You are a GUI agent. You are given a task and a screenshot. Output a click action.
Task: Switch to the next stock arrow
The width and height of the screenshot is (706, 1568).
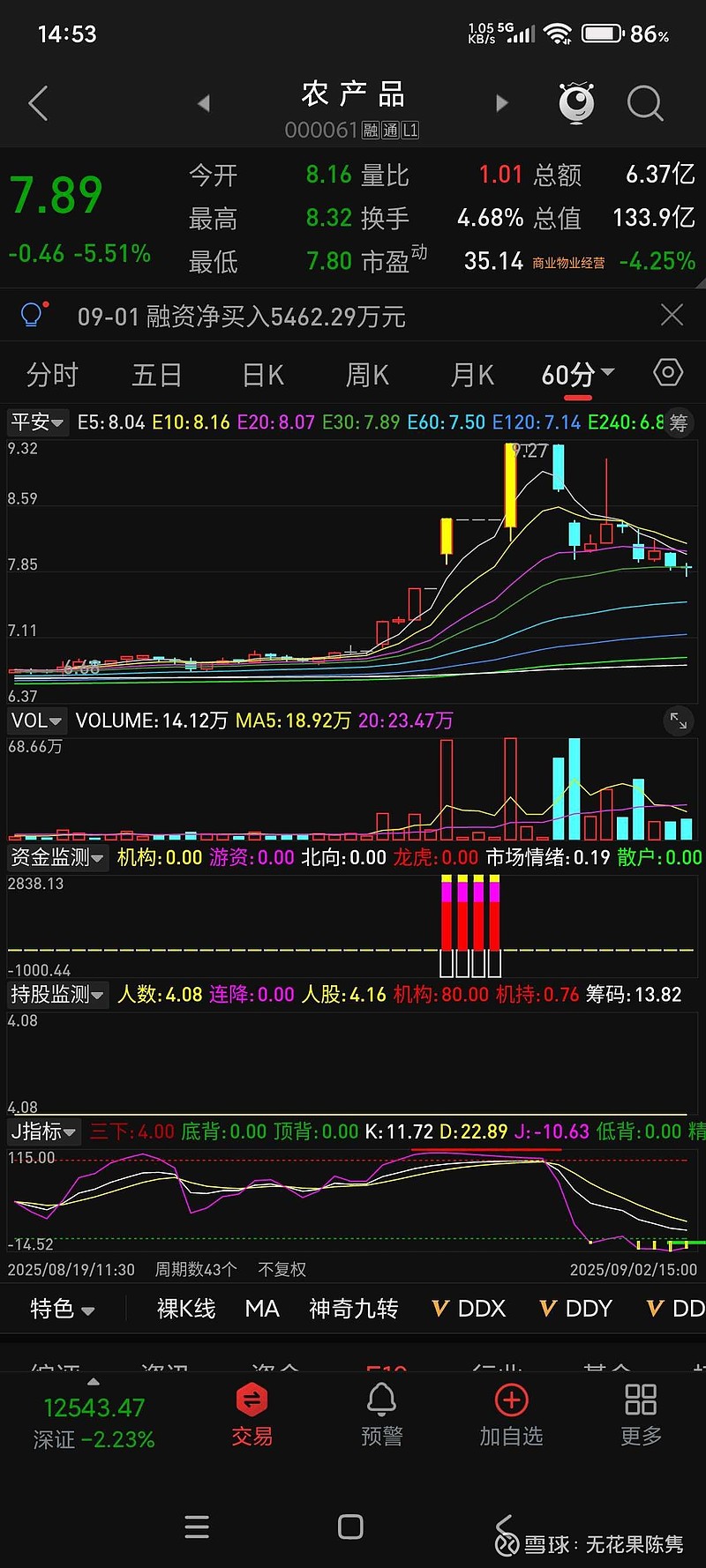coord(502,104)
